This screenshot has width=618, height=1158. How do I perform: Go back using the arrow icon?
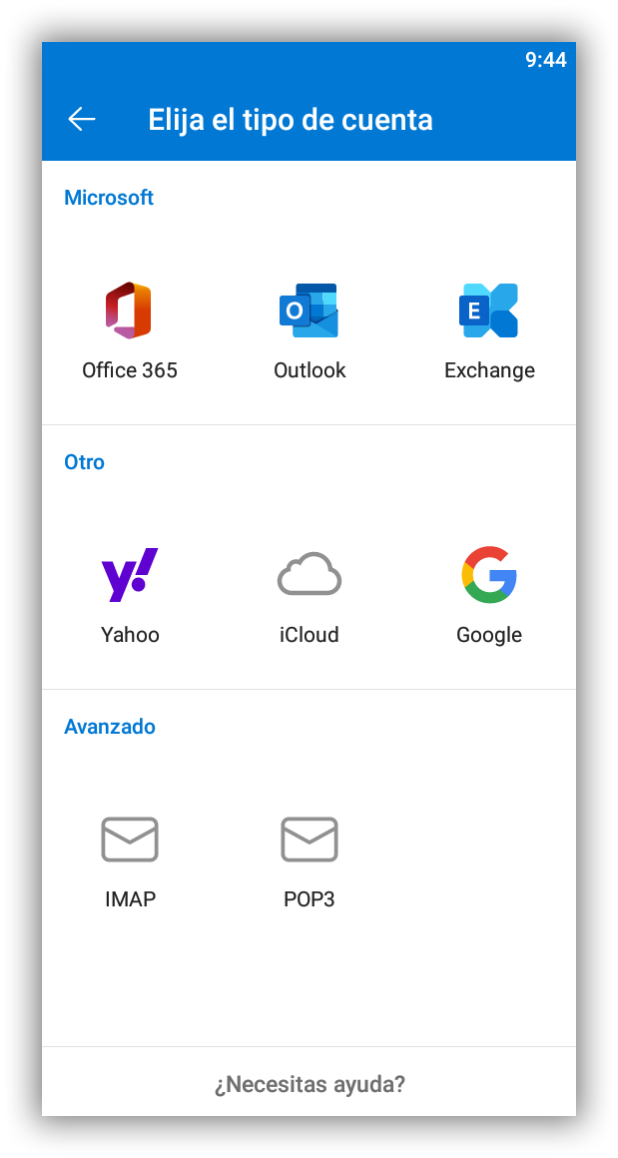click(x=81, y=120)
